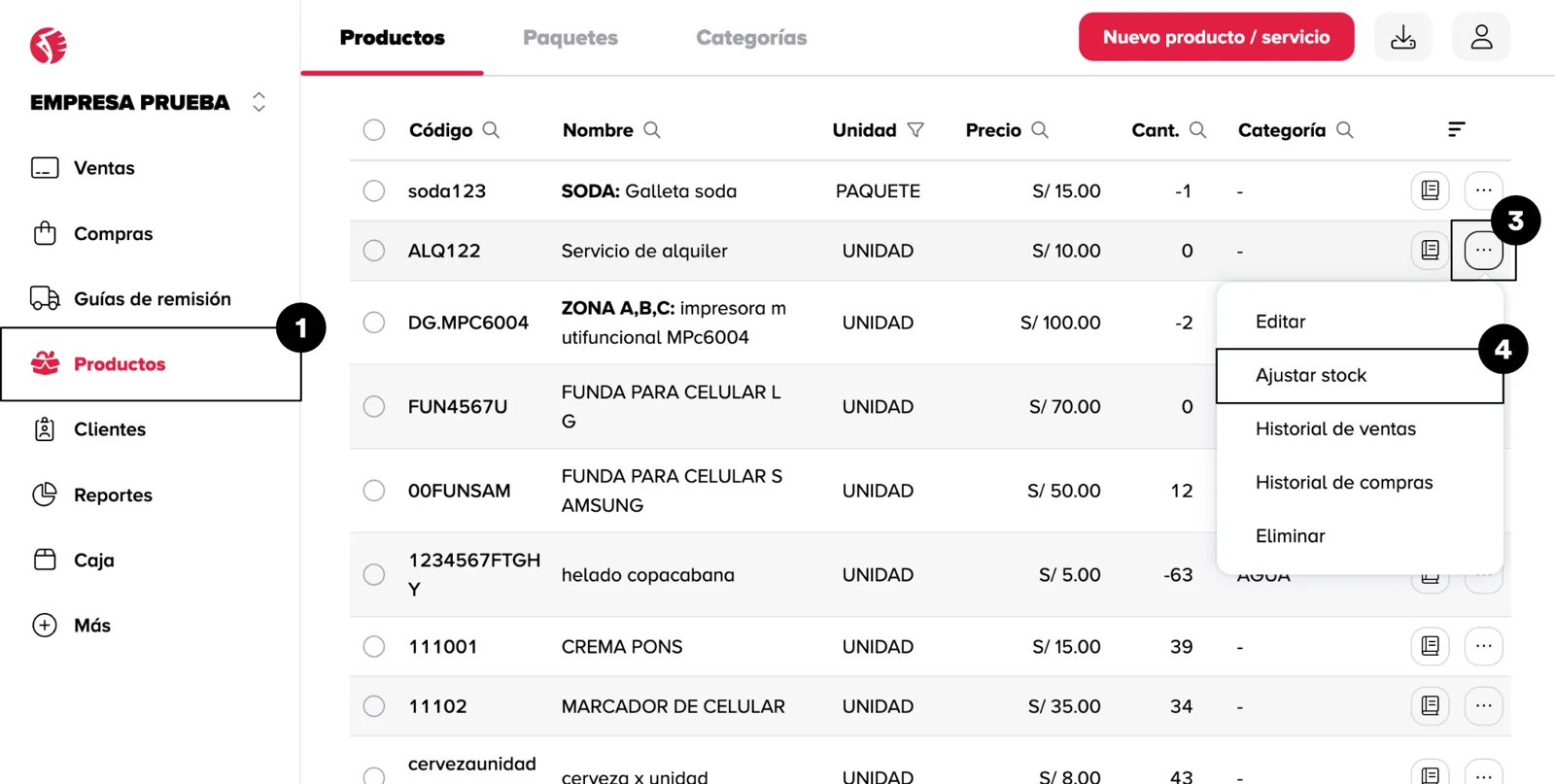Screen dimensions: 1555x784
Task: Expand the EMPRESA PRUEBA company selector
Action: tap(259, 102)
